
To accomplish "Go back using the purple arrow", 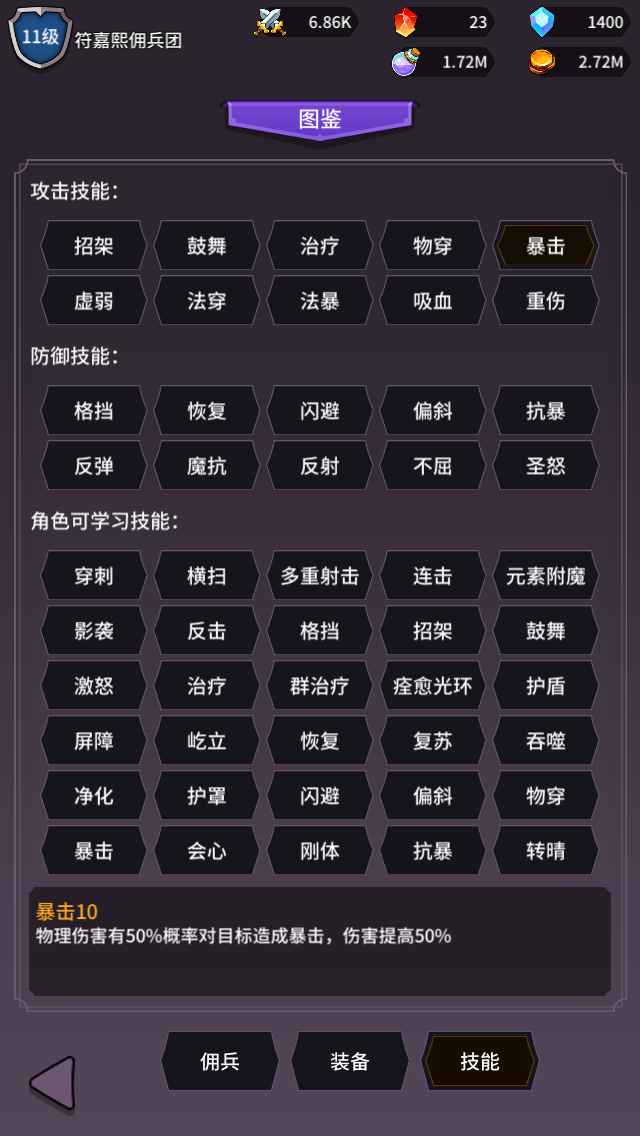I will (52, 1083).
